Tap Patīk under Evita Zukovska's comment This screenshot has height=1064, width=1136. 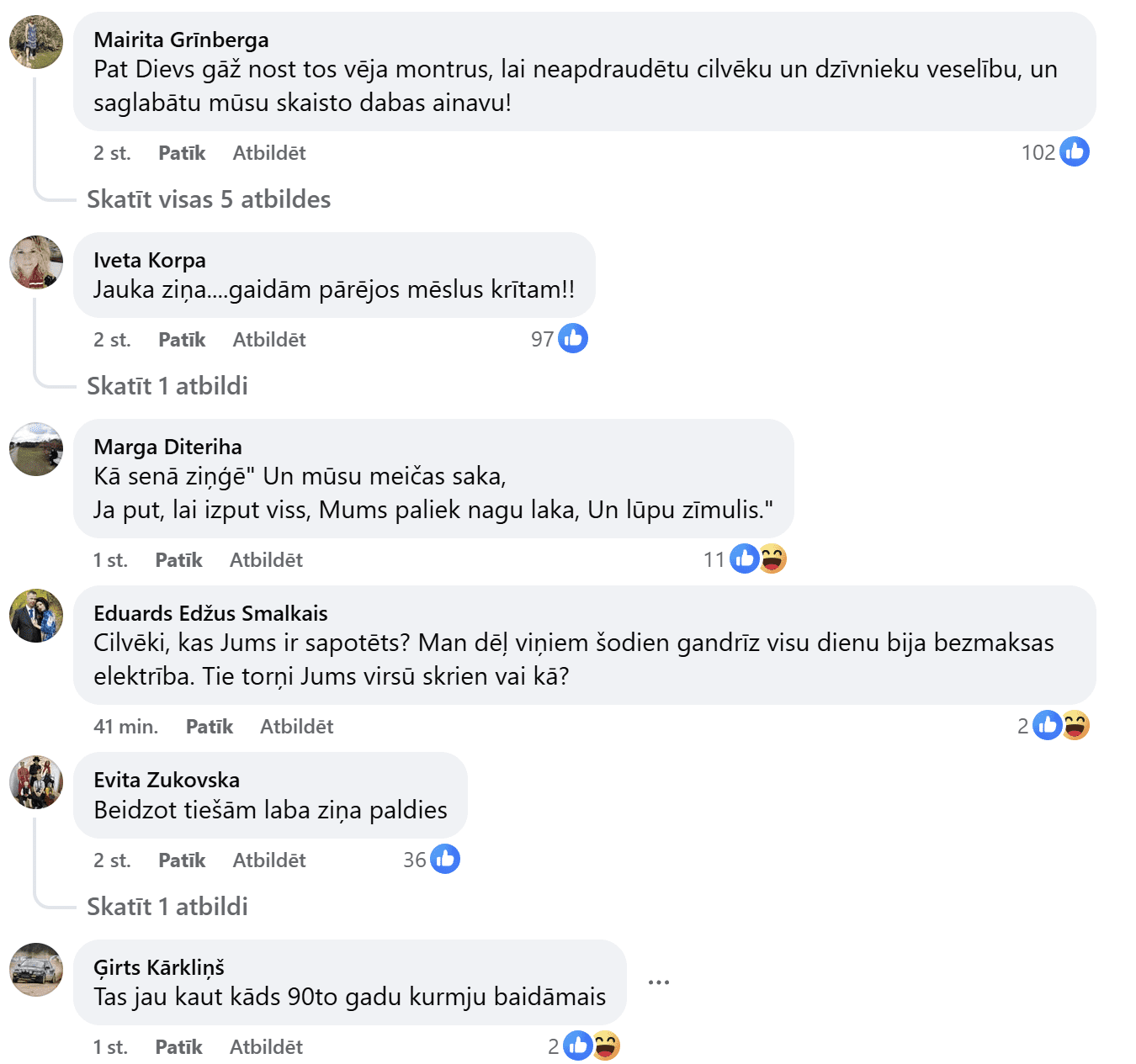pyautogui.click(x=182, y=860)
